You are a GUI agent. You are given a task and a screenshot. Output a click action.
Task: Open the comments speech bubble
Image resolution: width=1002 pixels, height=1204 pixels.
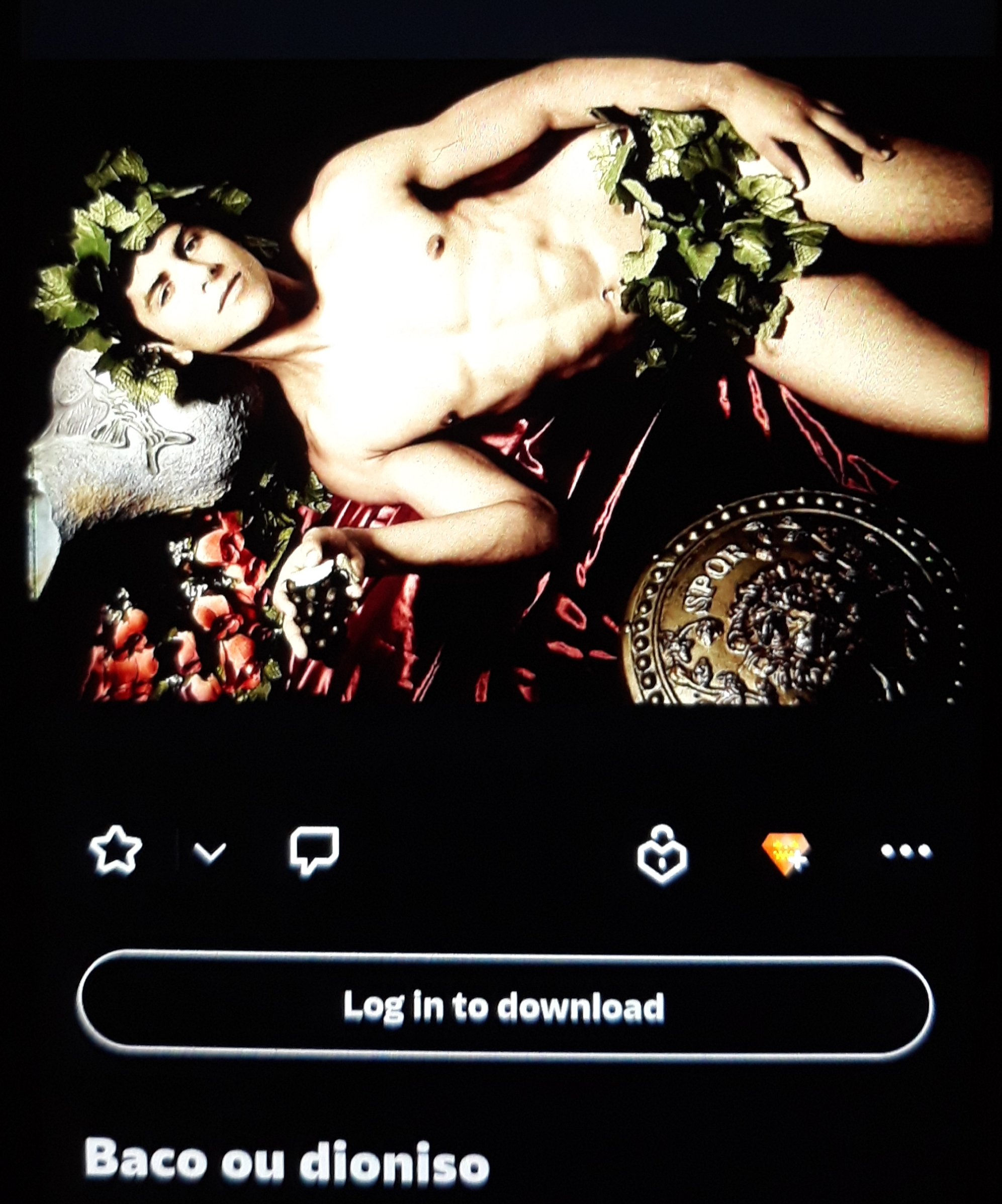pos(314,850)
